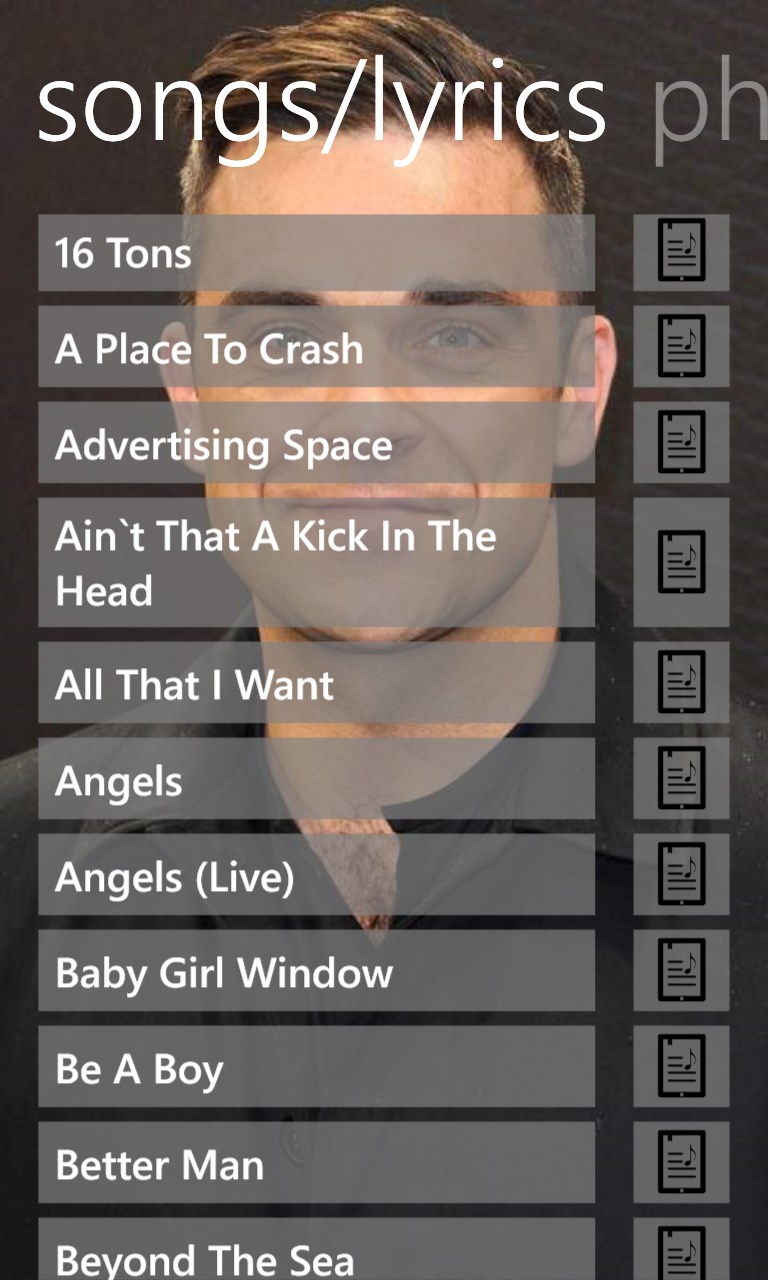Open lyrics icon beside Angels

[x=681, y=780]
